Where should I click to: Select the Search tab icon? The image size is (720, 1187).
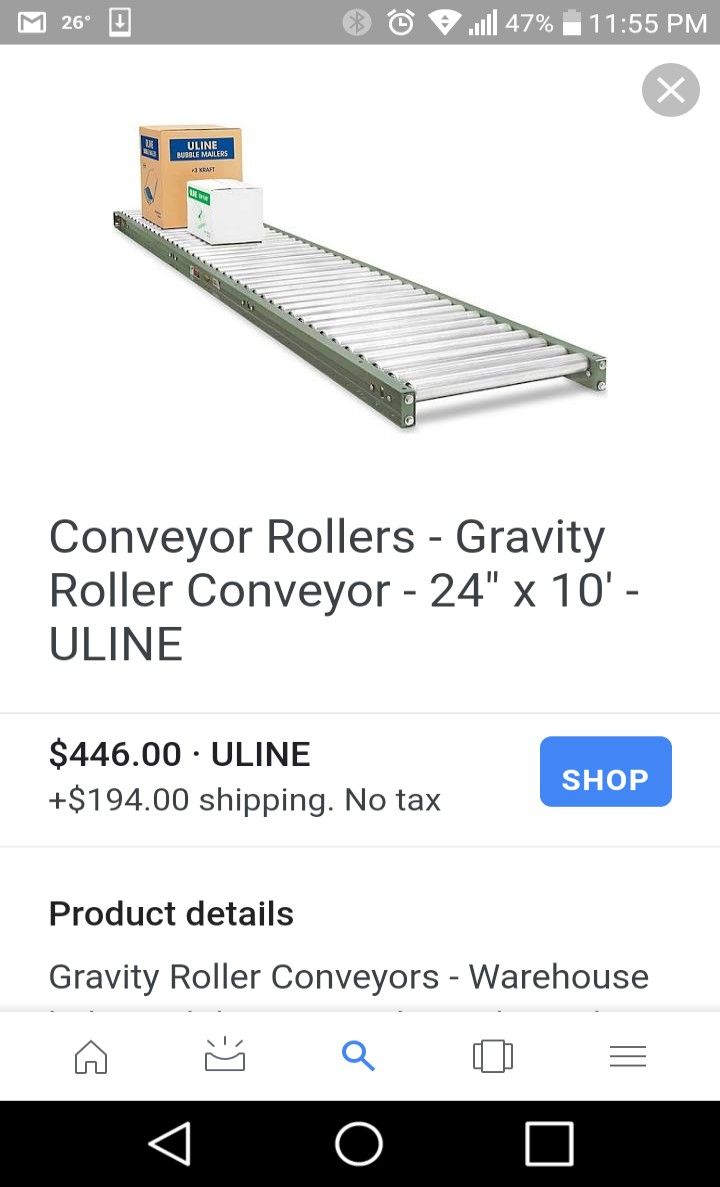click(x=358, y=1055)
